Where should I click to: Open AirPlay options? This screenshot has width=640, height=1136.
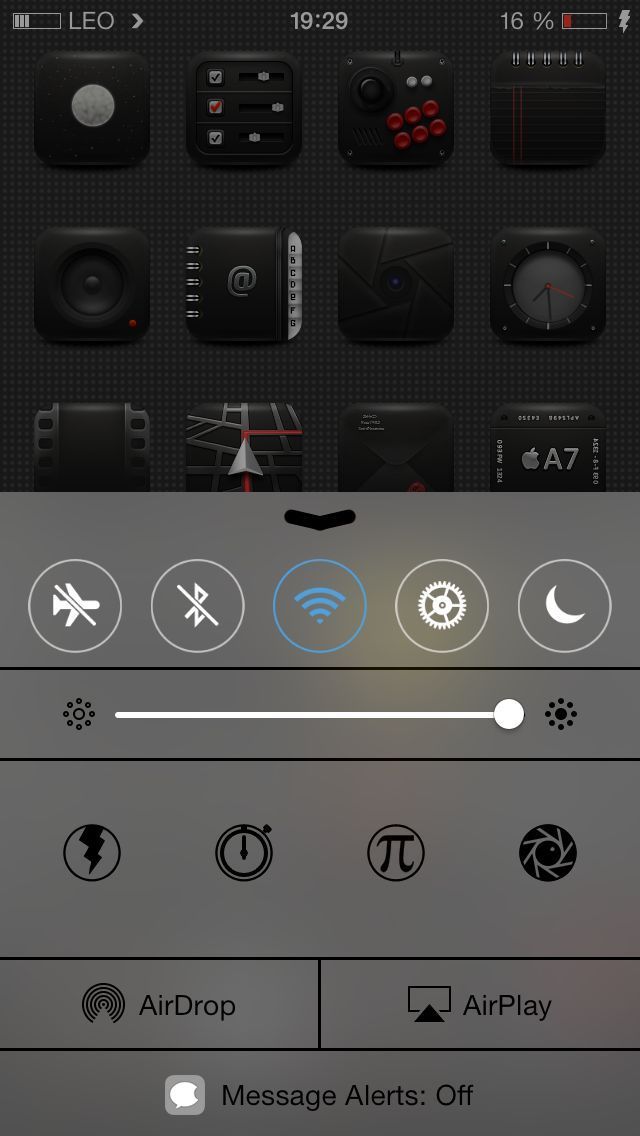click(480, 1004)
